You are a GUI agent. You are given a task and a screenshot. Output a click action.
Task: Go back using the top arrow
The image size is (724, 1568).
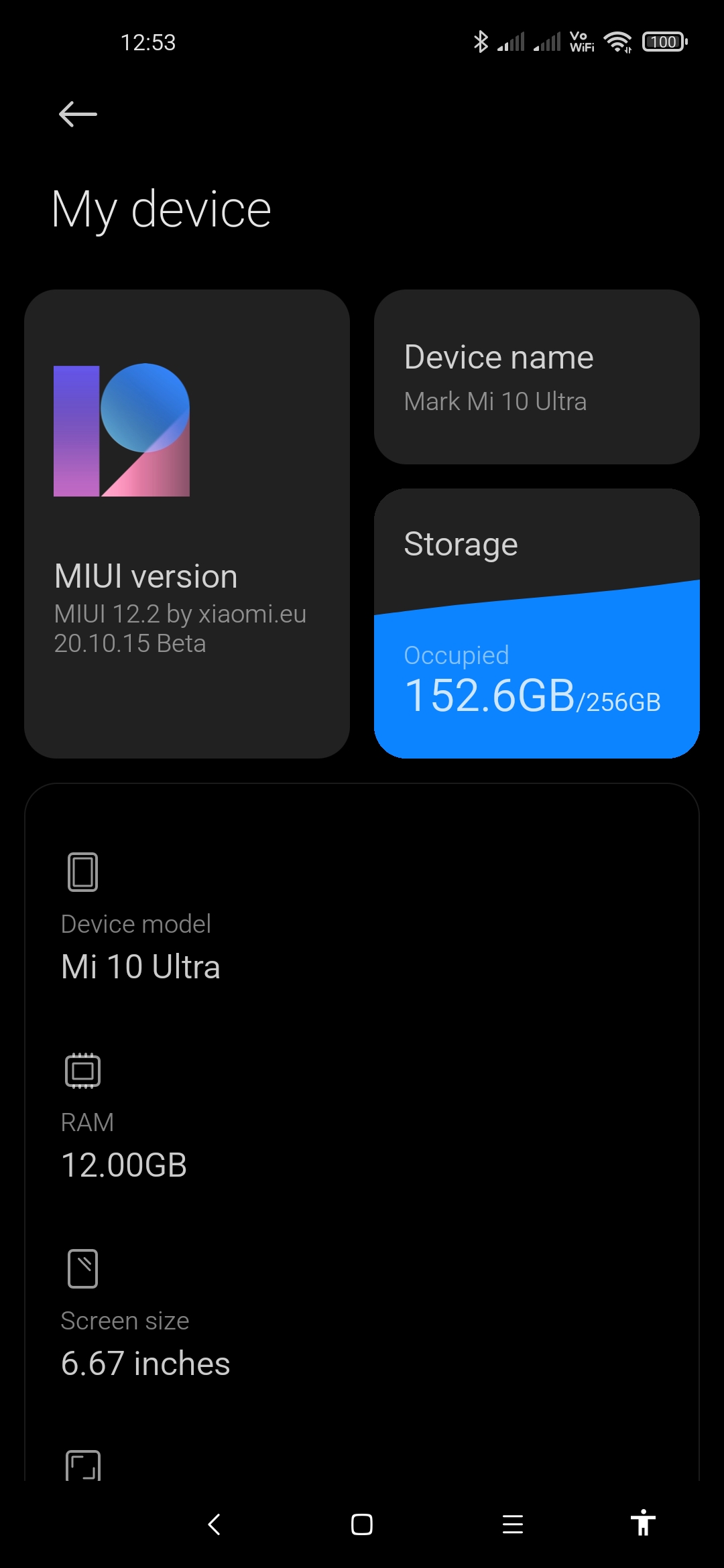[x=78, y=114]
